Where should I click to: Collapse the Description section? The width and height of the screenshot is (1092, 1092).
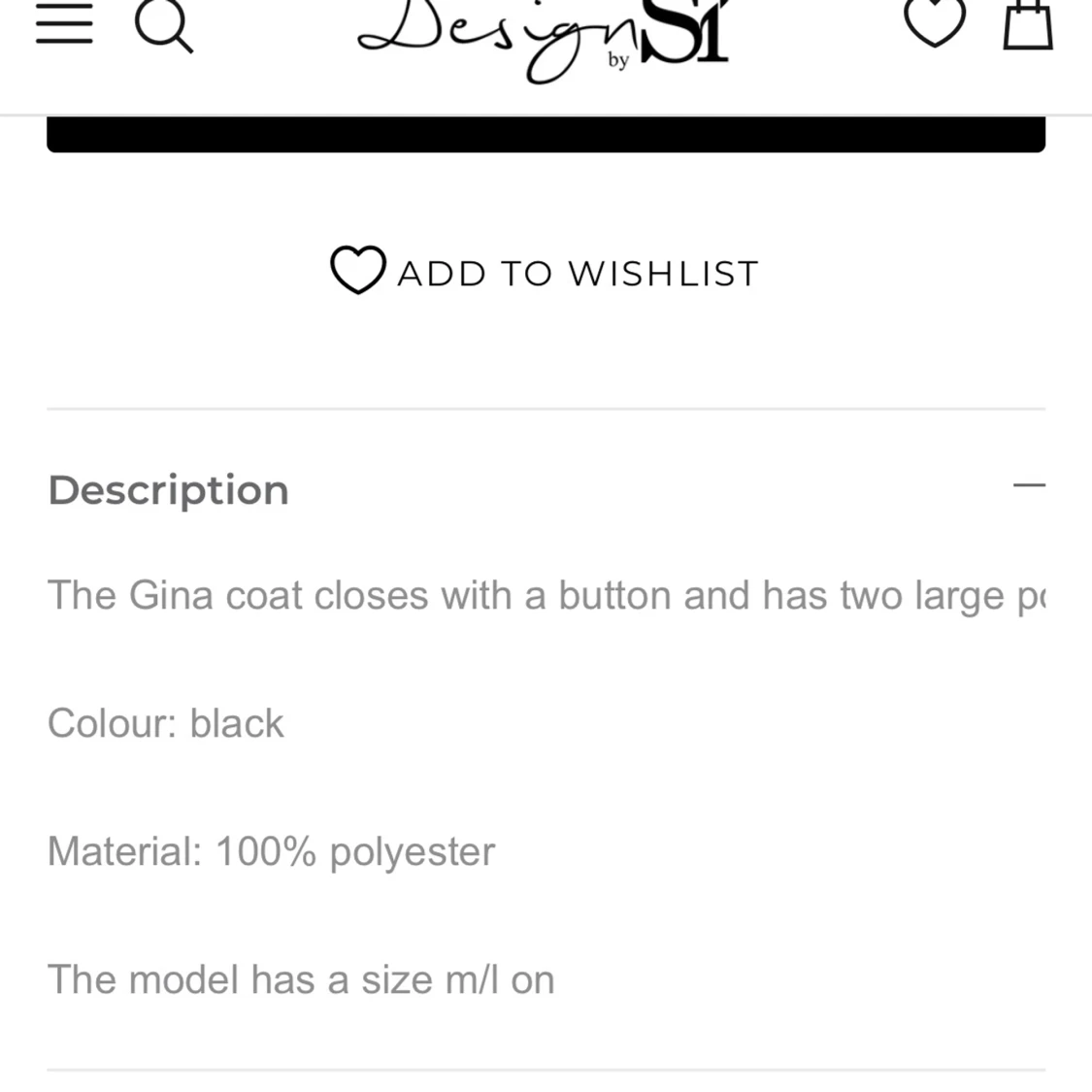(1029, 485)
